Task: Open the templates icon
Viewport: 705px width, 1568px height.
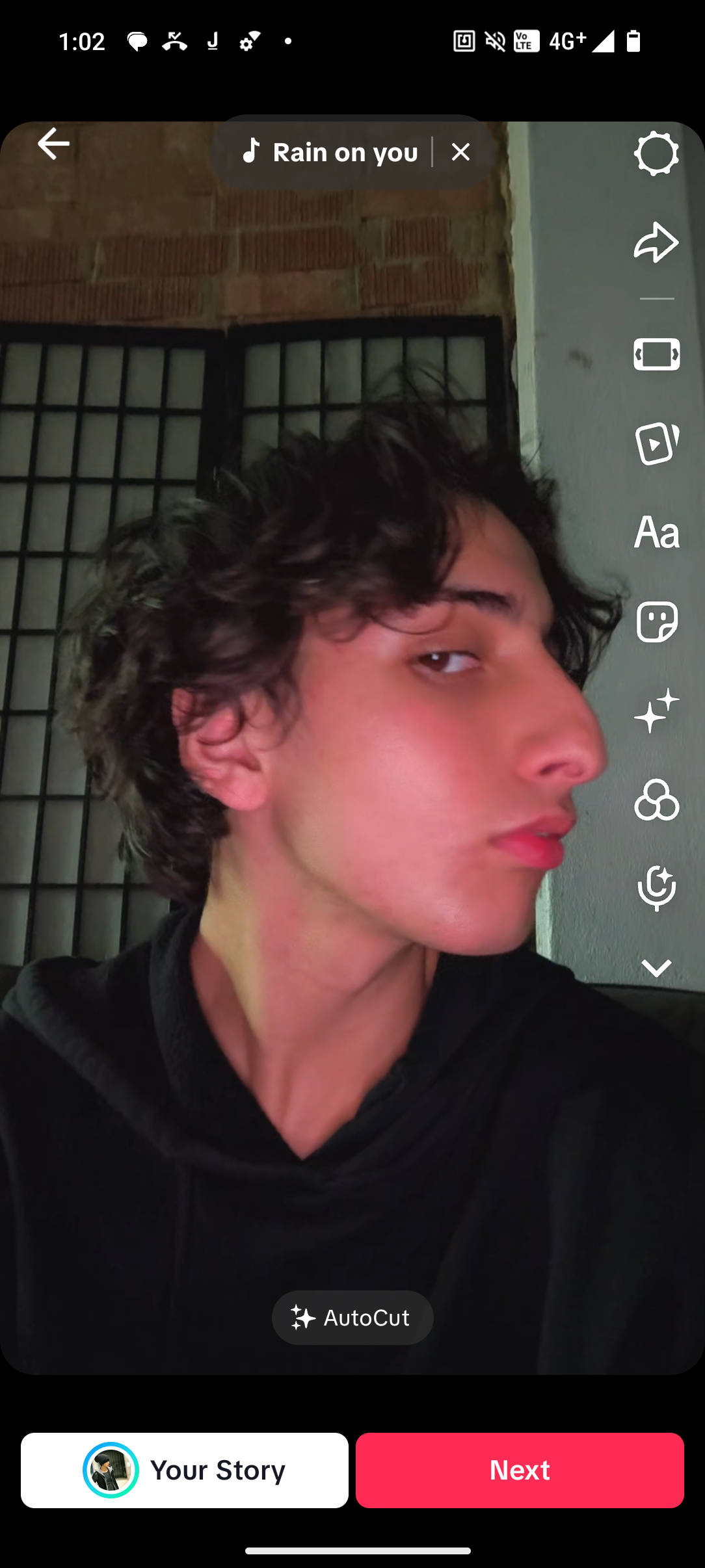Action: pyautogui.click(x=656, y=443)
